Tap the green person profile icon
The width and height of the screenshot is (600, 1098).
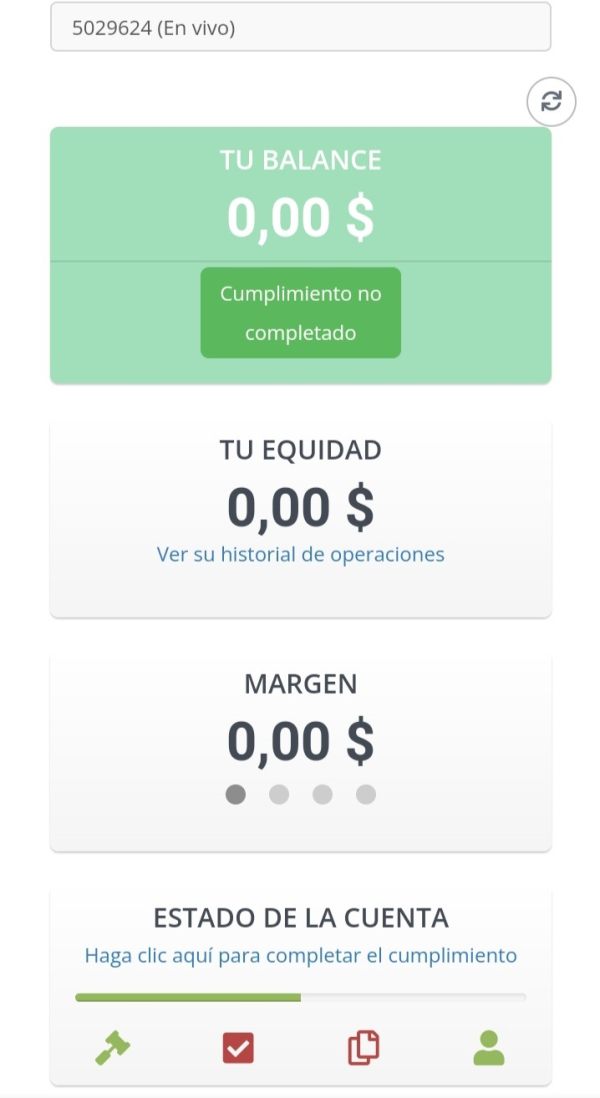tap(489, 1048)
